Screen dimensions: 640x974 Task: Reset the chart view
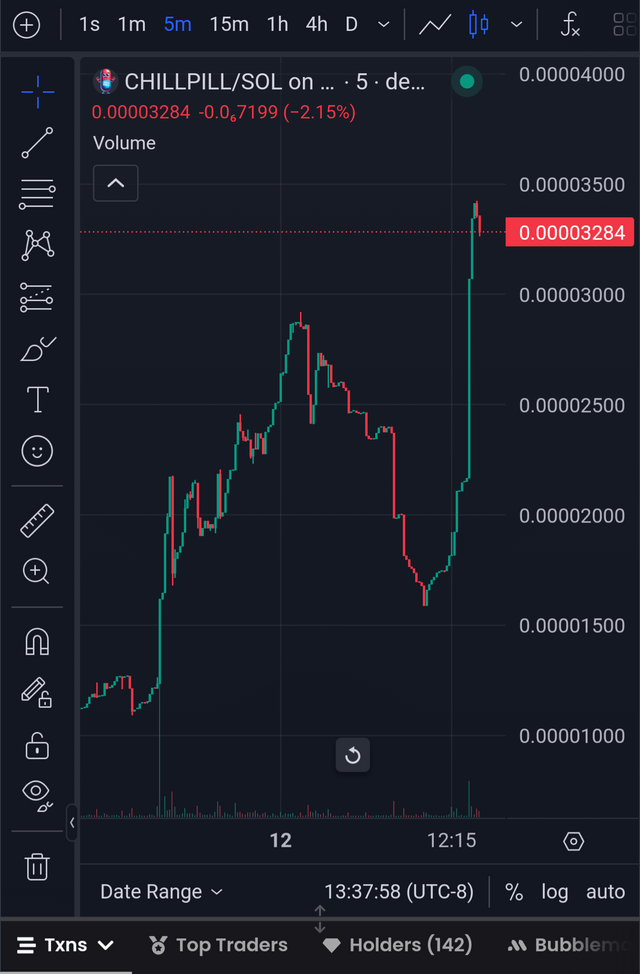click(352, 755)
